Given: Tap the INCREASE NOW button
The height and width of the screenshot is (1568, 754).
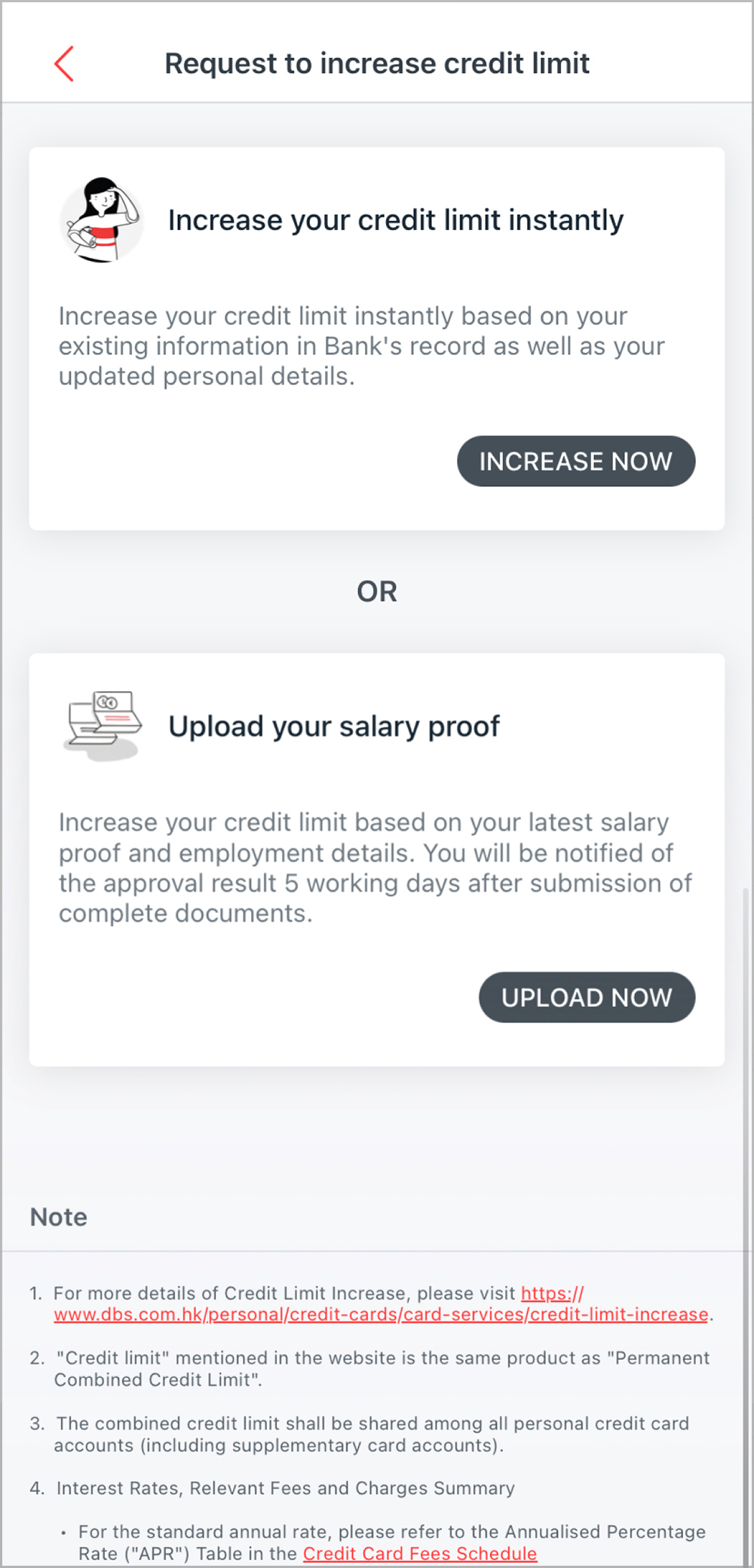Looking at the screenshot, I should click(x=575, y=461).
